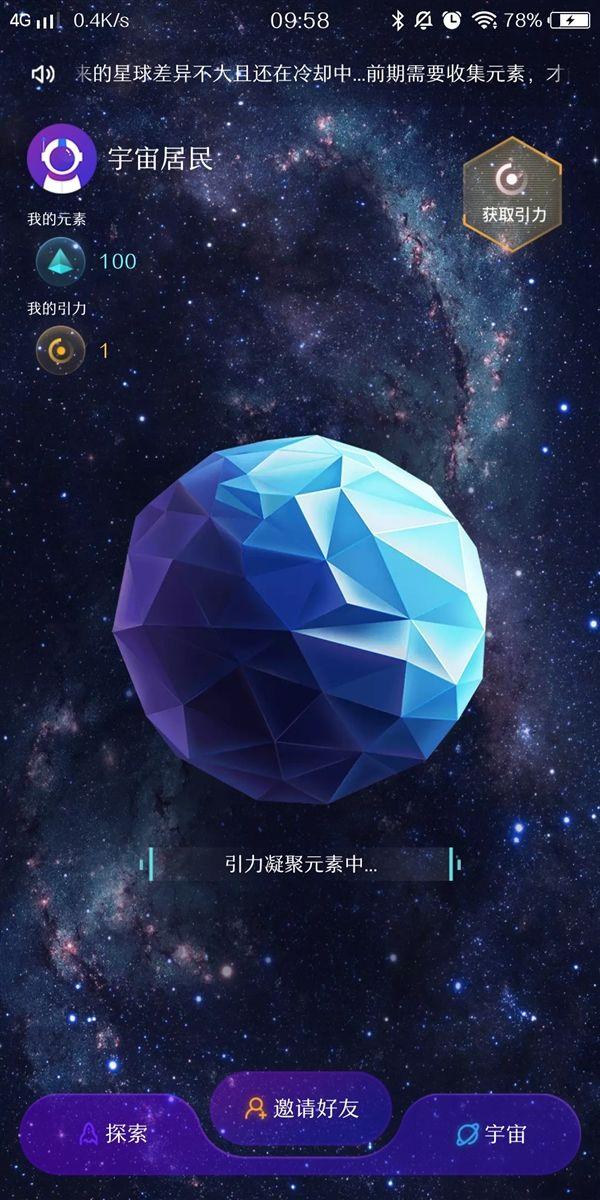This screenshot has width=600, height=1200.
Task: Open the 宇宙居民 profile avatar
Action: coord(62,158)
